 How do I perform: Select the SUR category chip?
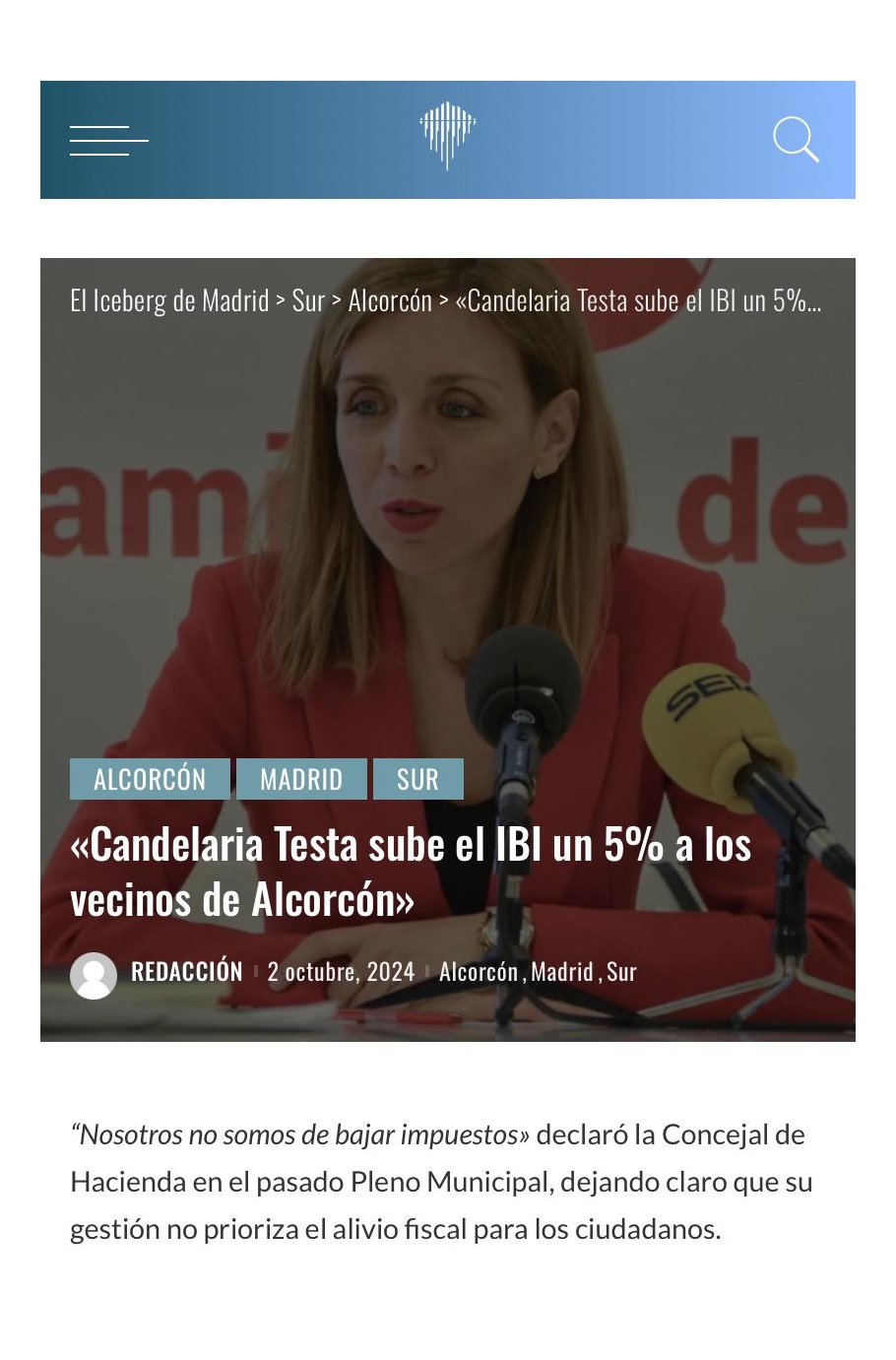[x=417, y=779]
